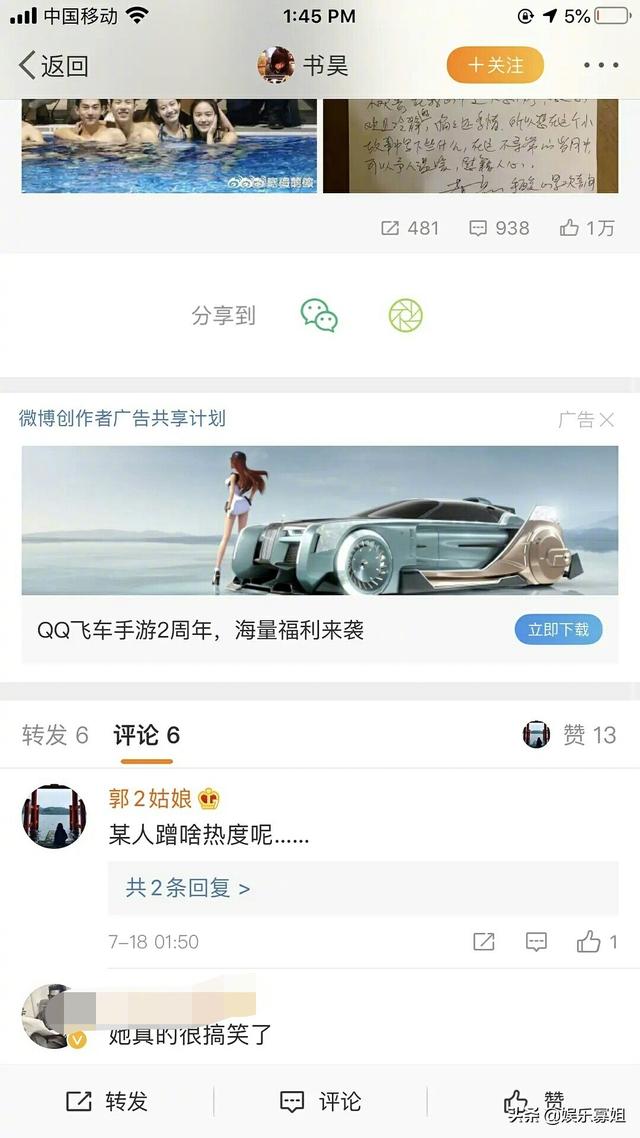
Task: Repost 郭2姑娘's comment
Action: (x=484, y=942)
